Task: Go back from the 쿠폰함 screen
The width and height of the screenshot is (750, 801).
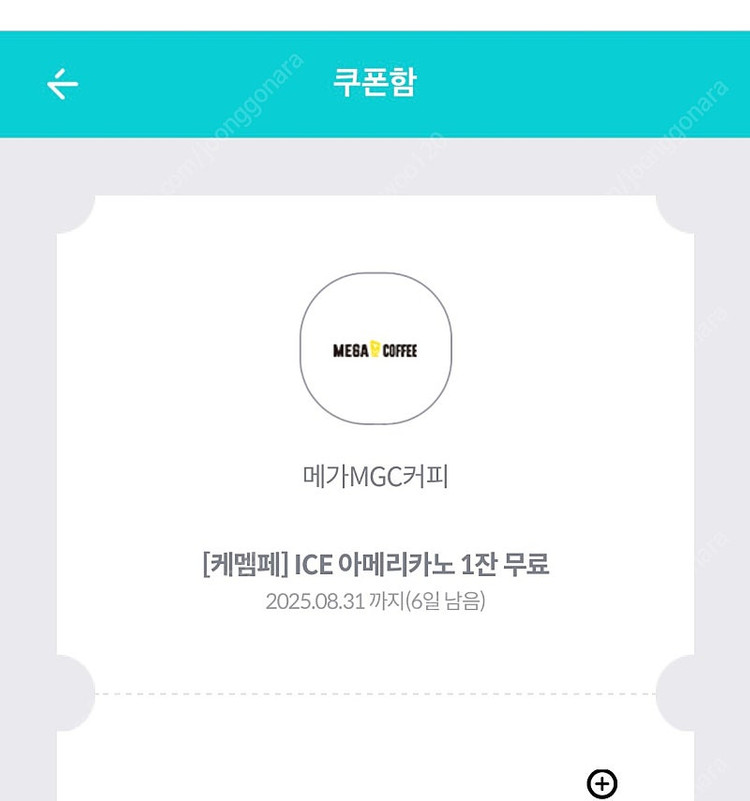Action: 62,84
